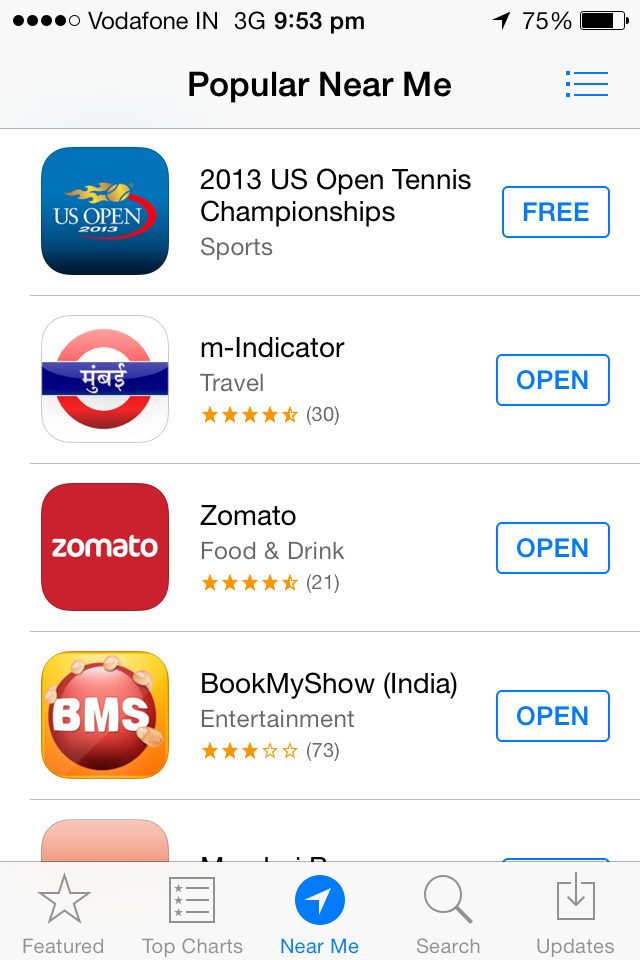Open the m-Indicator app
This screenshot has height=960, width=640.
(x=552, y=380)
